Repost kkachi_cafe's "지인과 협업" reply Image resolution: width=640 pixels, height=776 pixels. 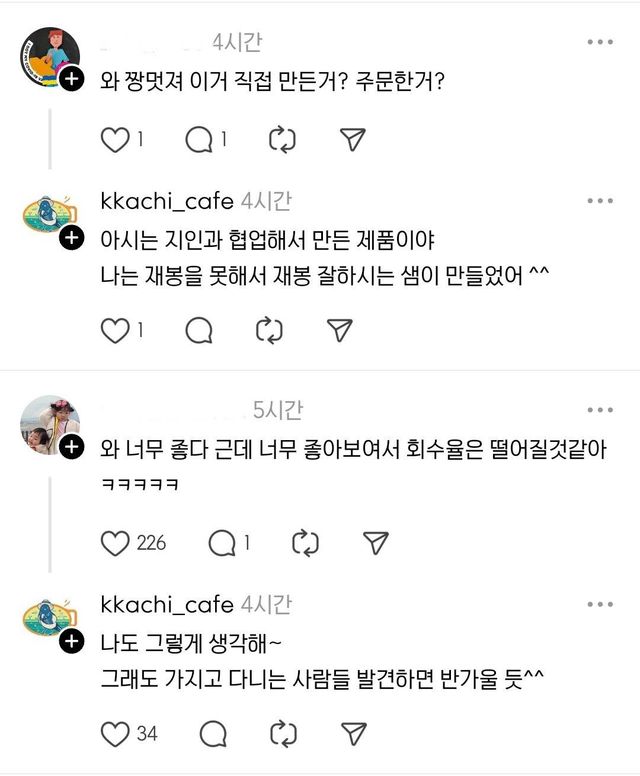(x=268, y=330)
